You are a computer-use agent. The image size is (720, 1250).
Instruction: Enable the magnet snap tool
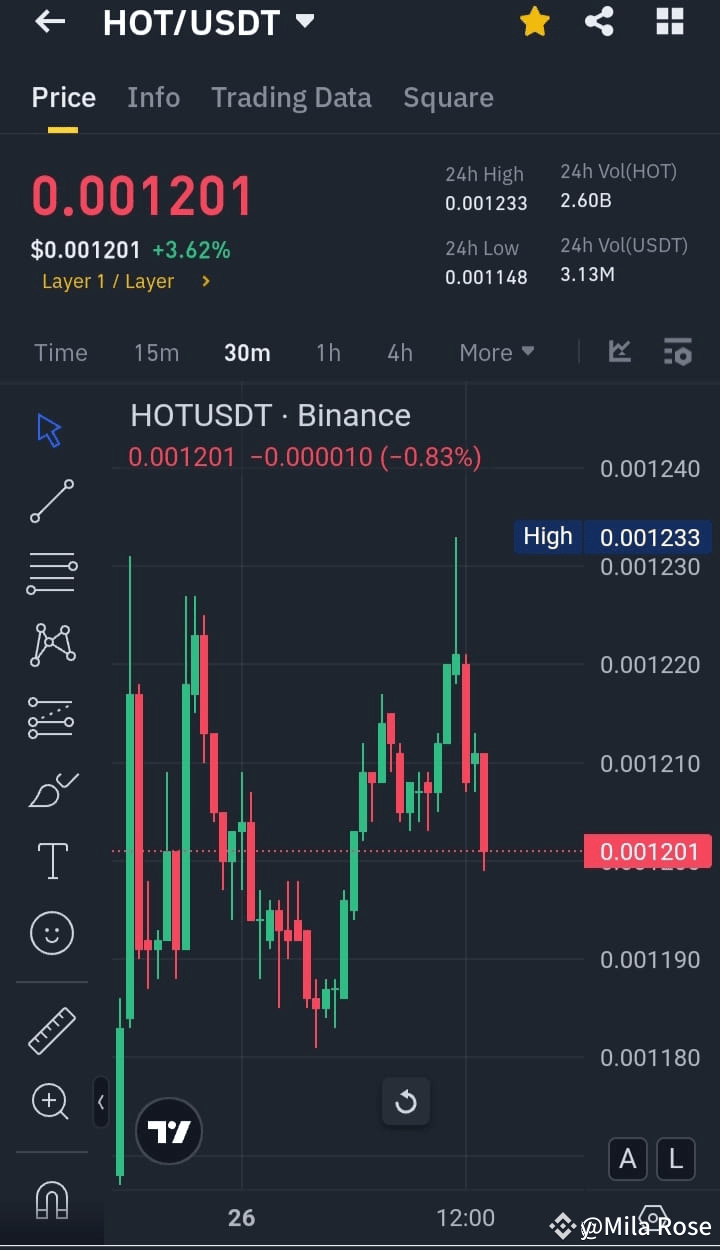[x=51, y=1198]
